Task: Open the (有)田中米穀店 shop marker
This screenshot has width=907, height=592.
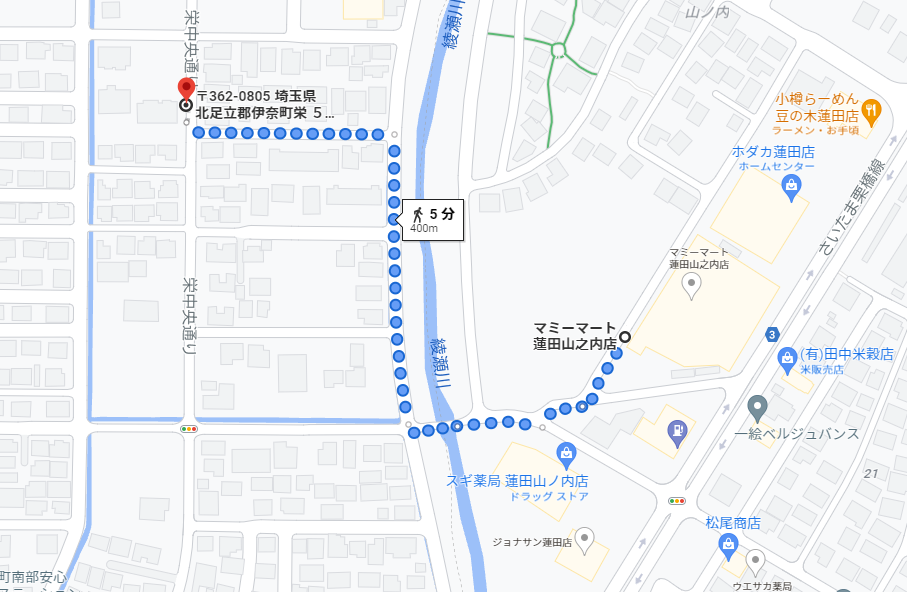Action: 786,356
